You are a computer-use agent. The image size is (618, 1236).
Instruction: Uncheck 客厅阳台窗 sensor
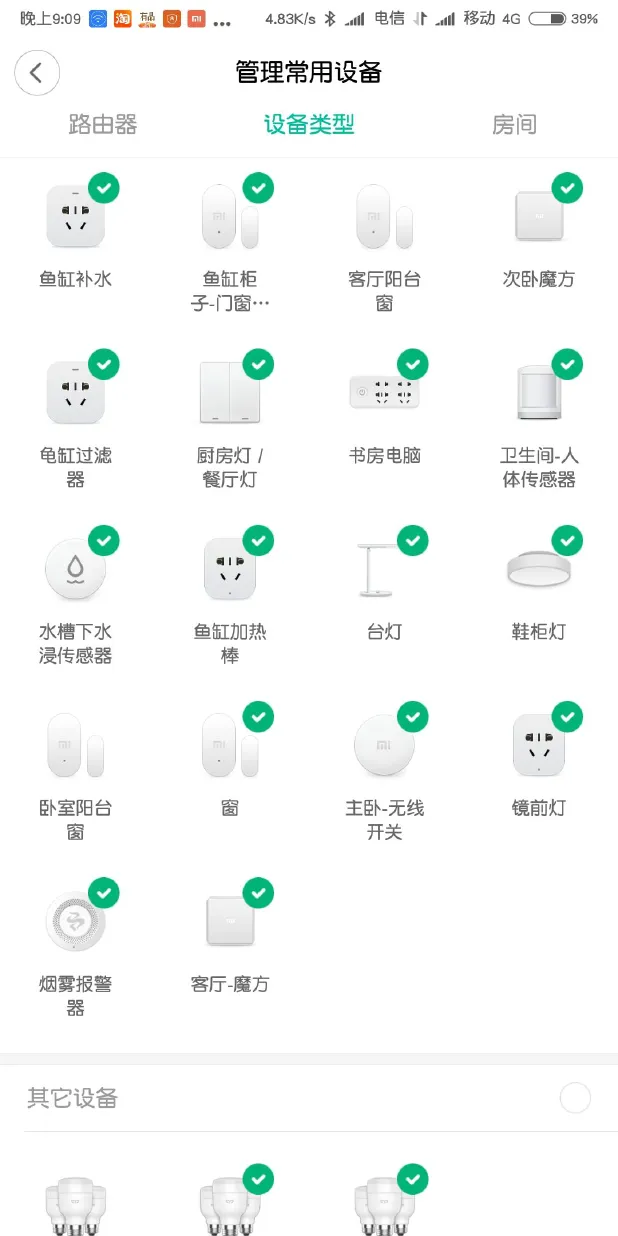[385, 218]
